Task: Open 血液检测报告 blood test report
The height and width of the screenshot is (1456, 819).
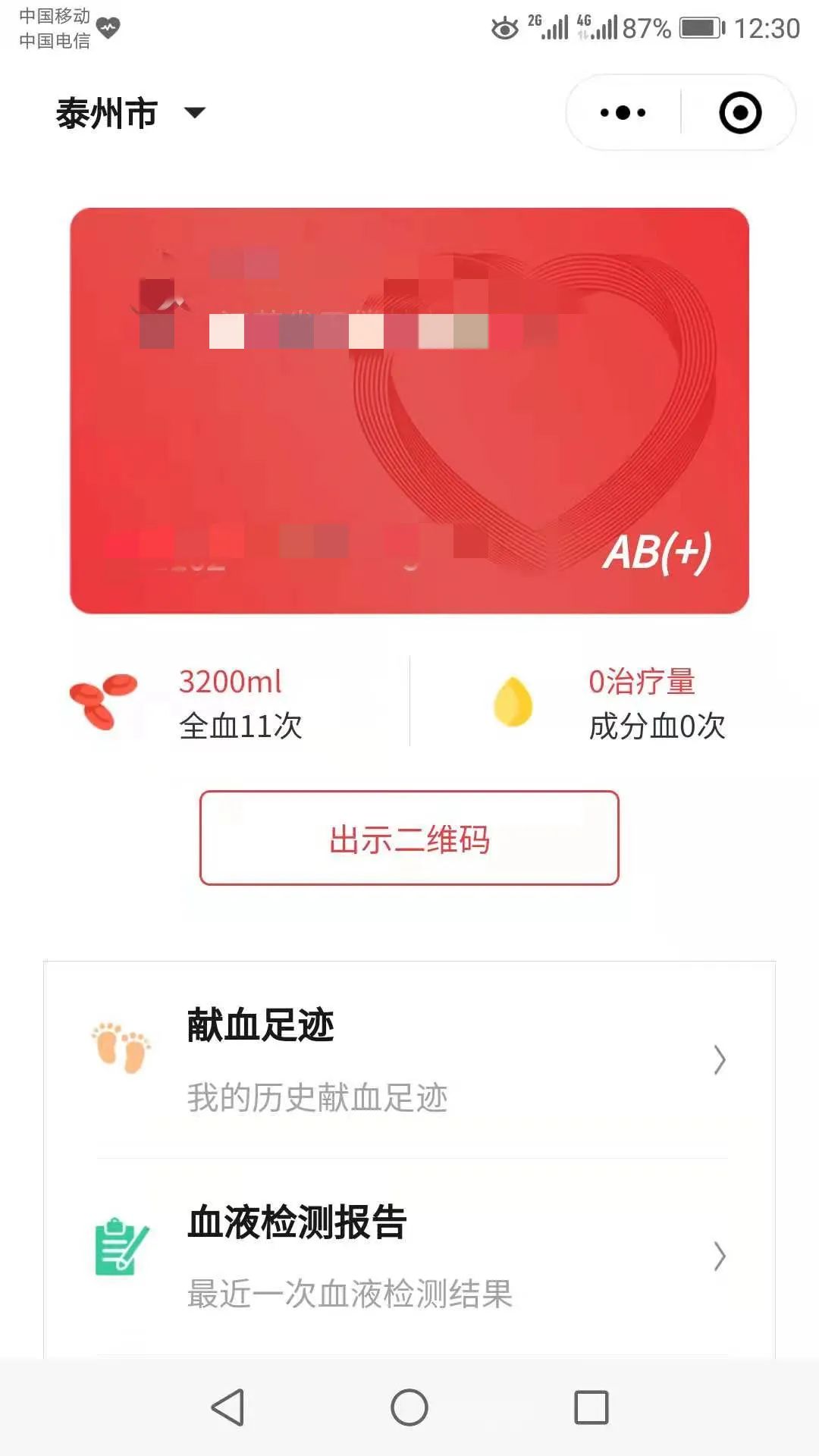Action: pos(409,1257)
